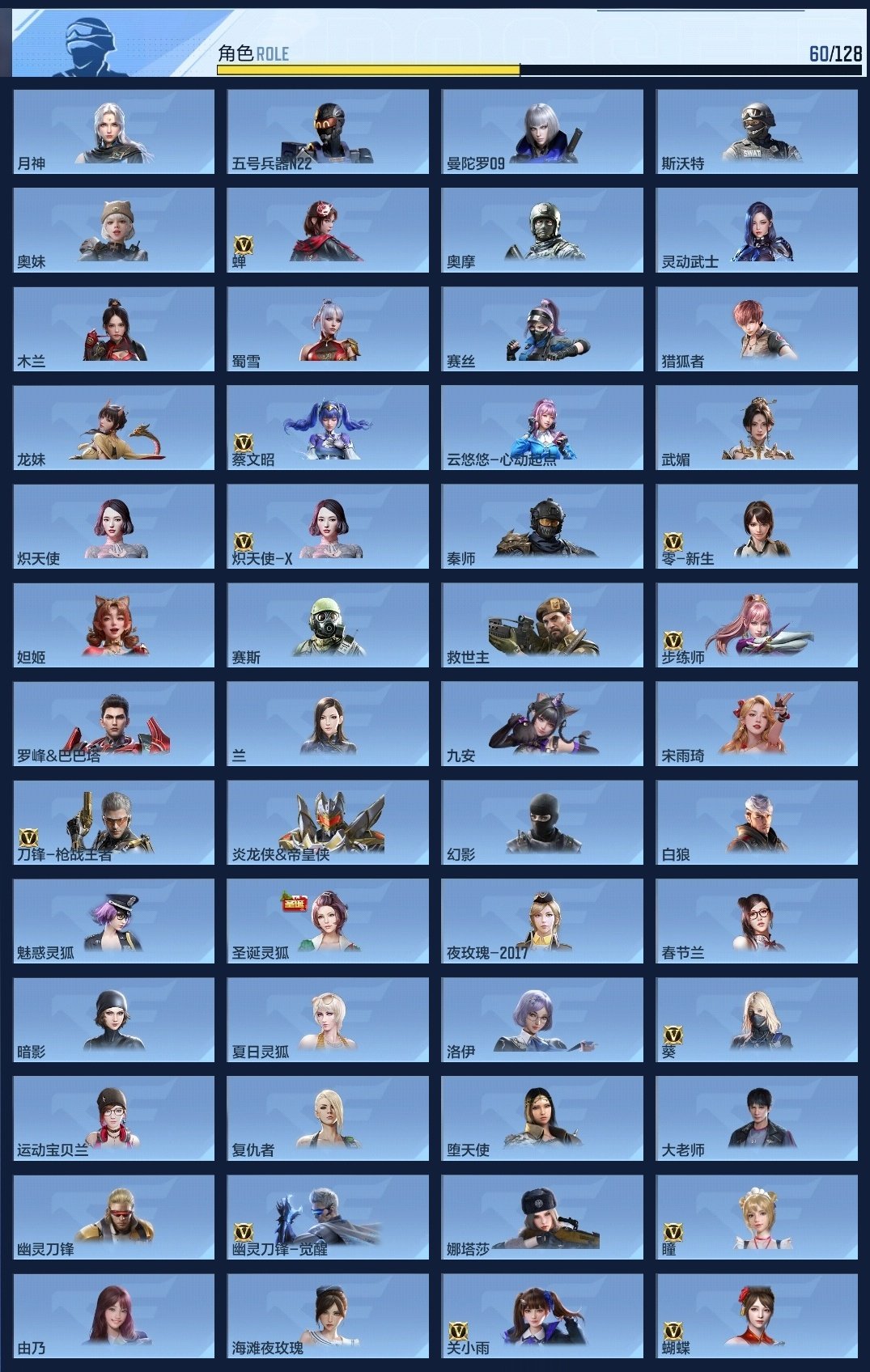Open the 斯沃特 role card
Viewport: 870px width, 1372px height.
[x=757, y=131]
